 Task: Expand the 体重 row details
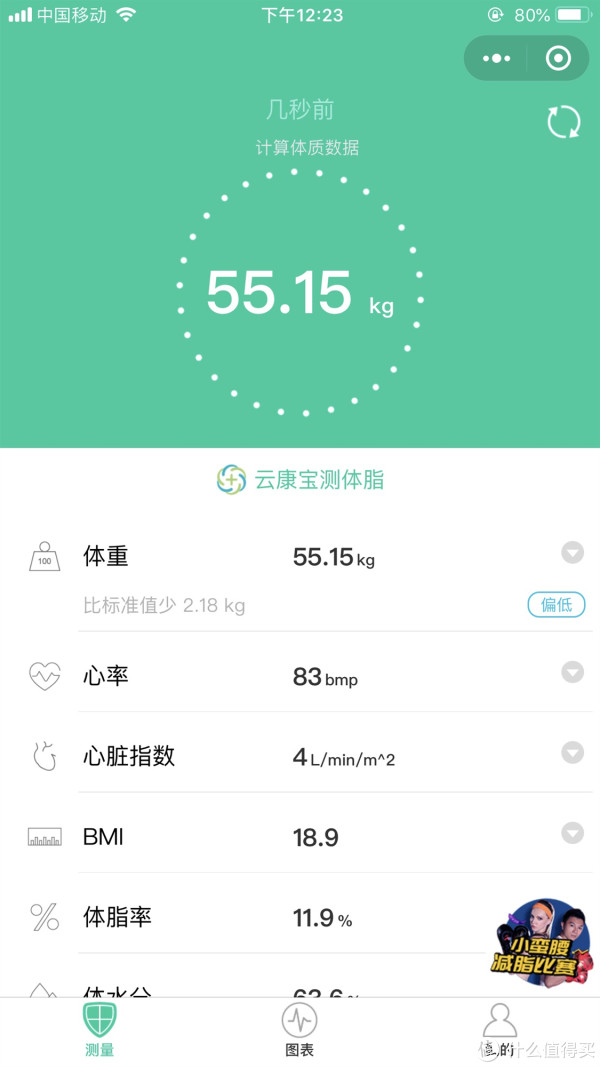click(x=572, y=553)
